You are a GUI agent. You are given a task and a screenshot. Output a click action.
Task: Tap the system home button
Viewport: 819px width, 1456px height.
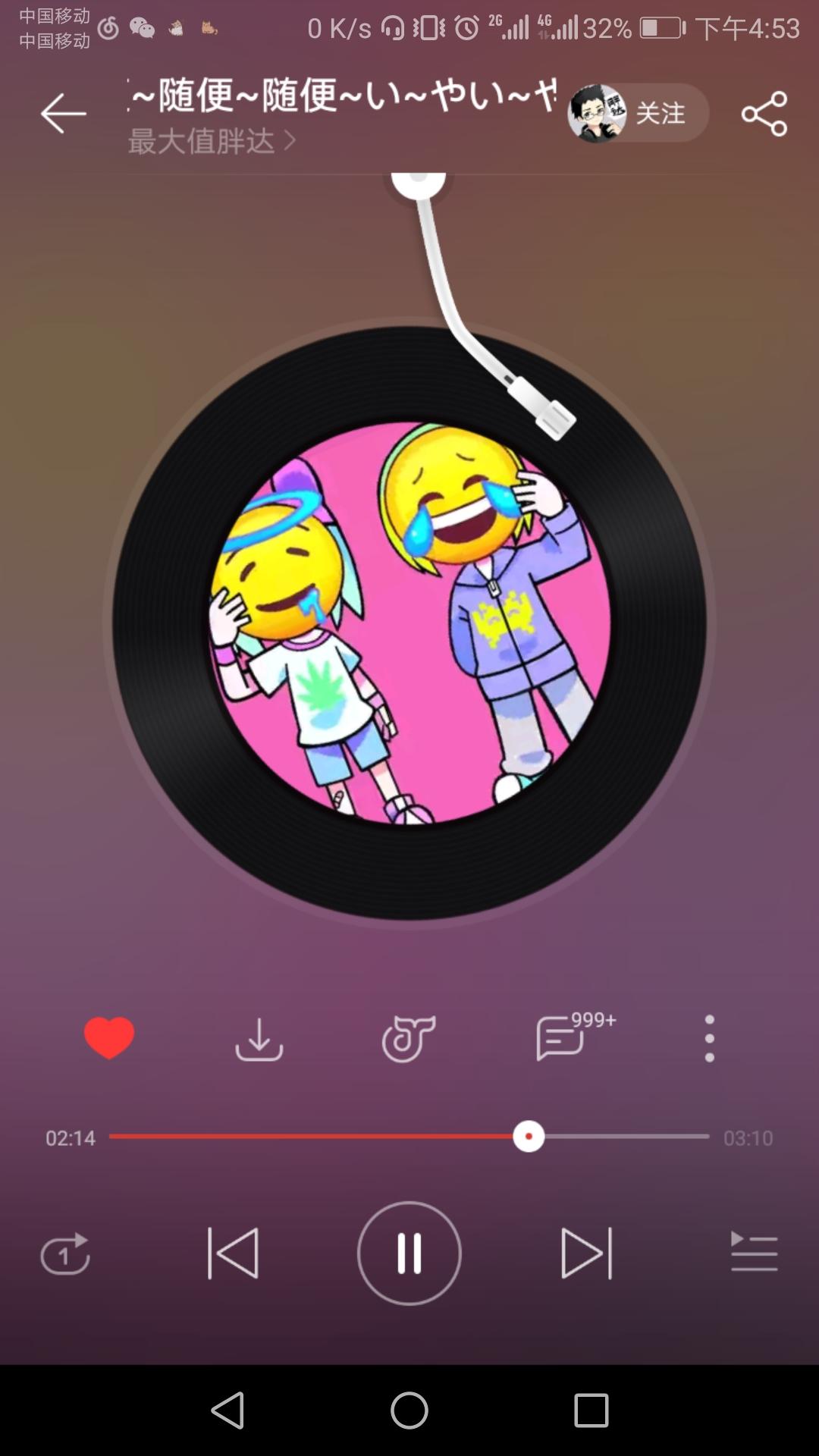[x=409, y=1410]
